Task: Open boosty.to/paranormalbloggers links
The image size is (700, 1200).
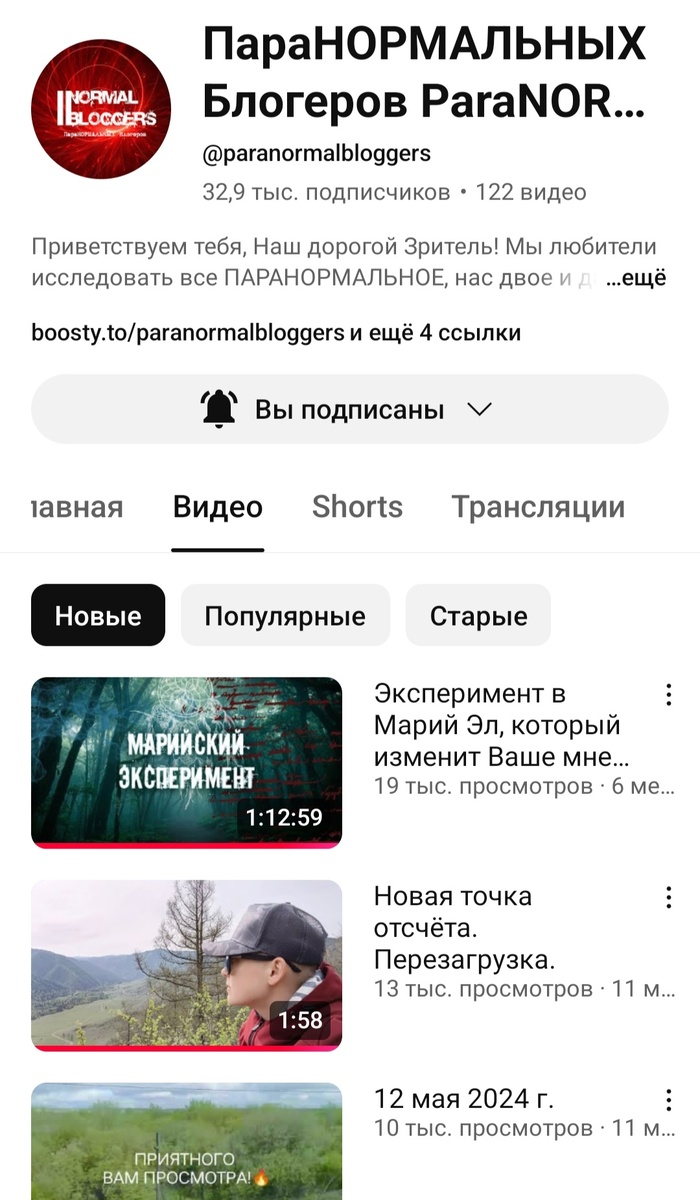Action: click(276, 332)
